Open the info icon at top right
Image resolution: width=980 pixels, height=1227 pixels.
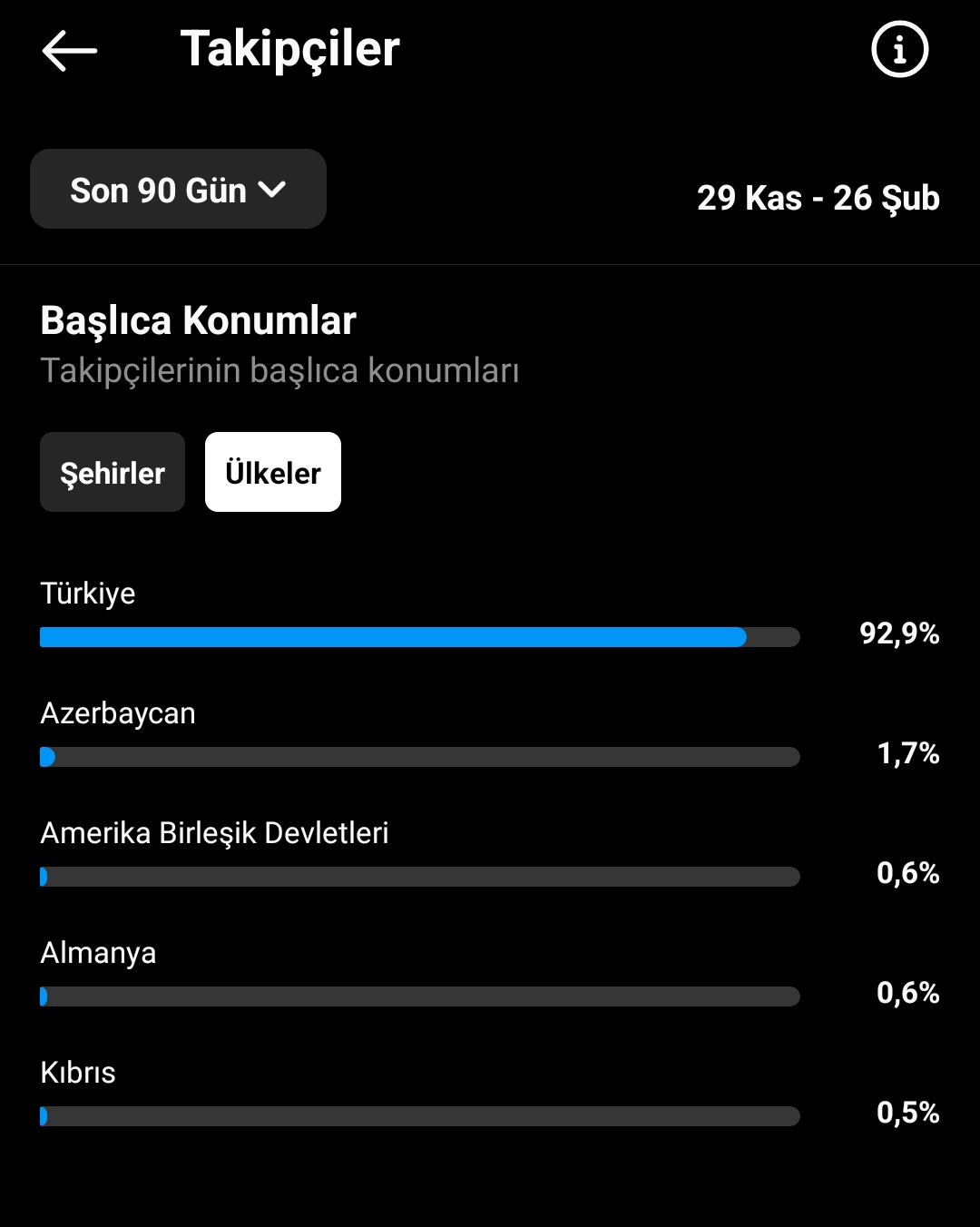(x=899, y=49)
